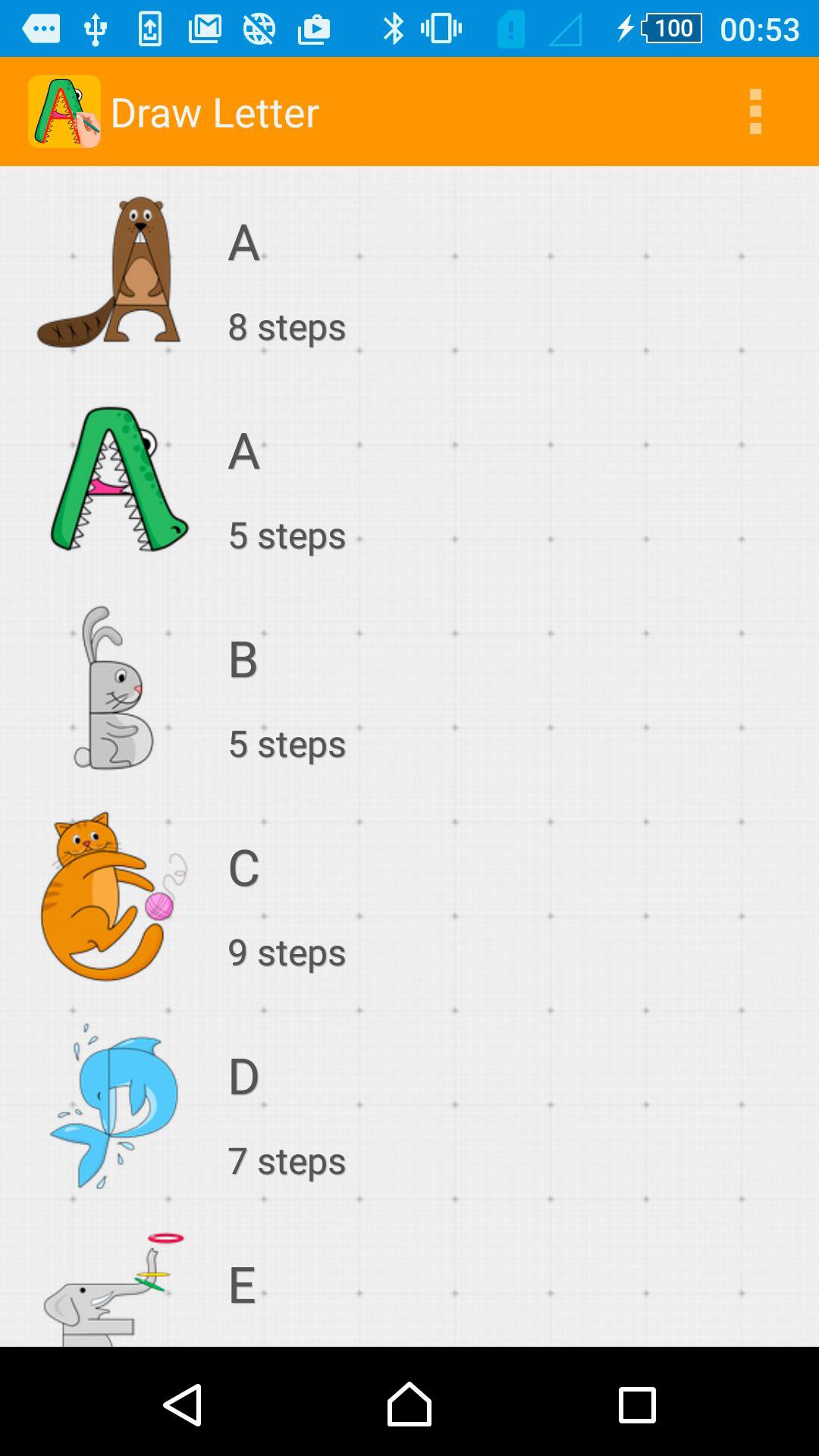Open the overflow menu with three dots

[755, 112]
